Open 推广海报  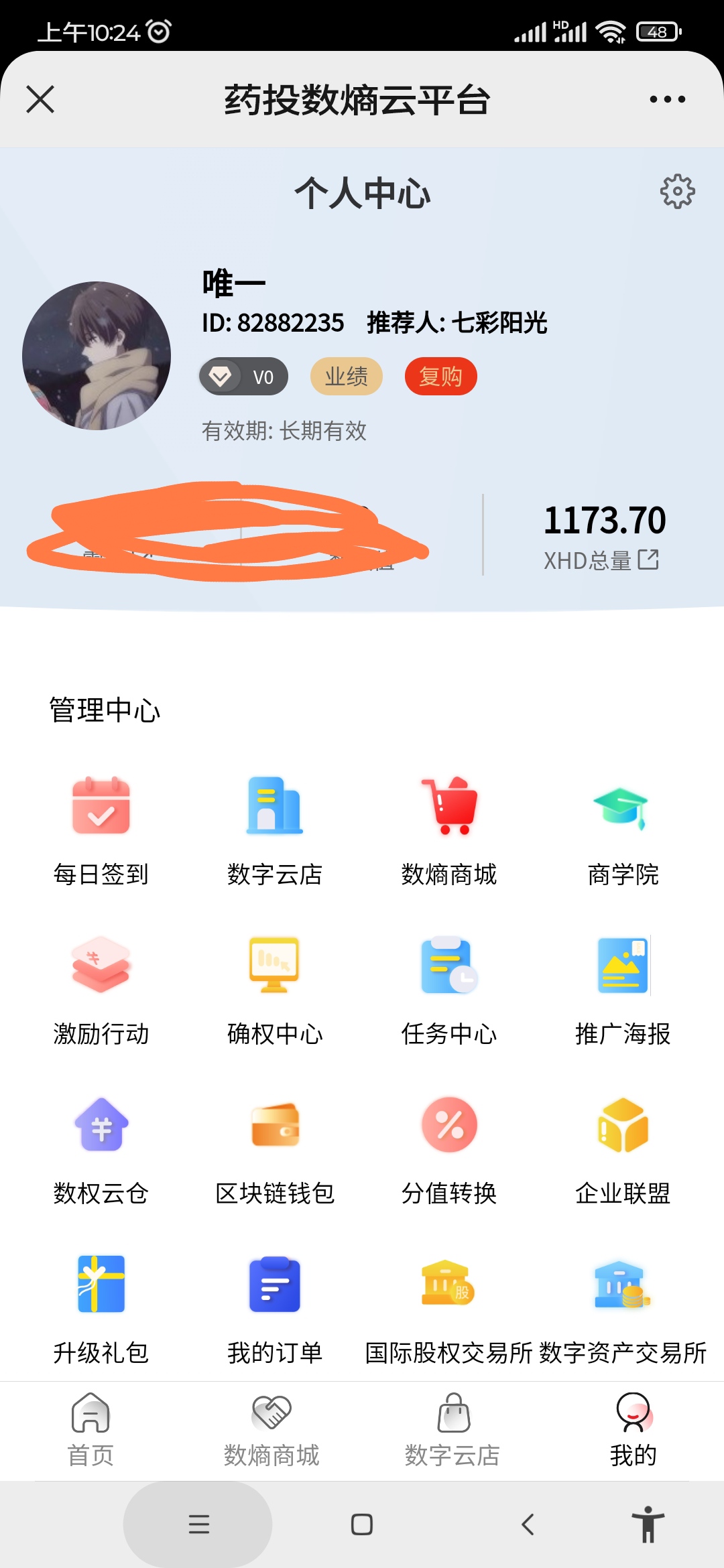pyautogui.click(x=623, y=990)
